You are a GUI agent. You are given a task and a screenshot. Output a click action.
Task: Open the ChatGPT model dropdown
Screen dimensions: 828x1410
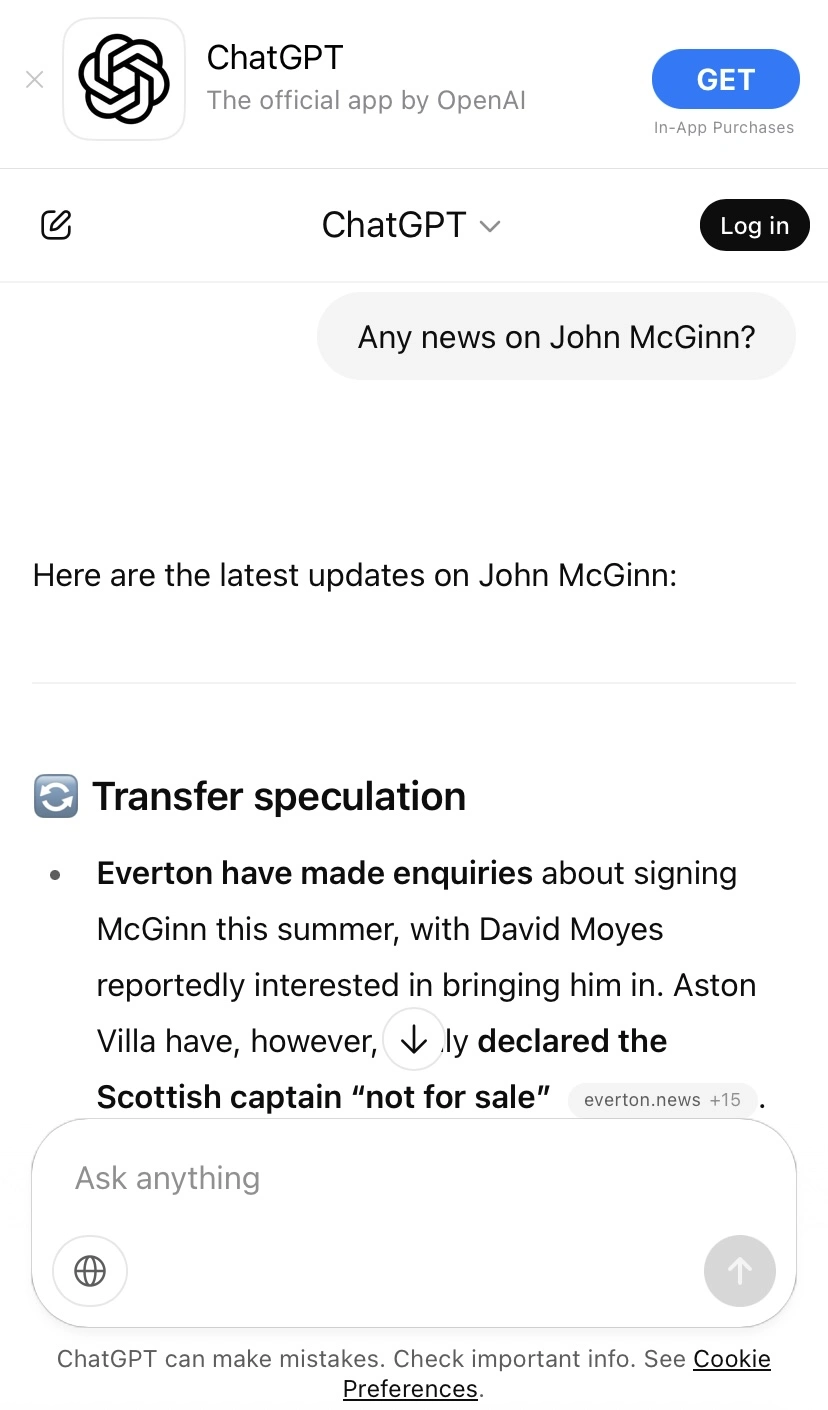coord(411,225)
